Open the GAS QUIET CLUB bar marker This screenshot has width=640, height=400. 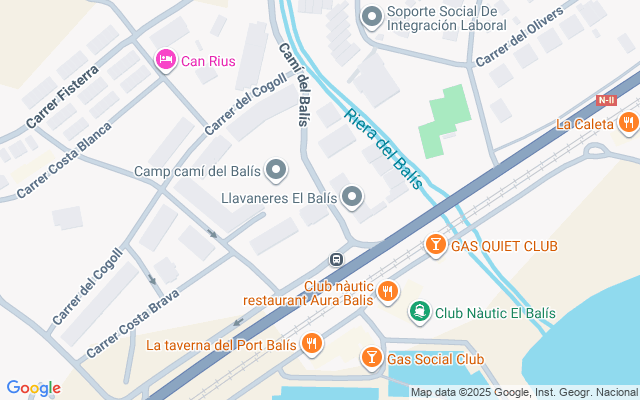[435, 245]
